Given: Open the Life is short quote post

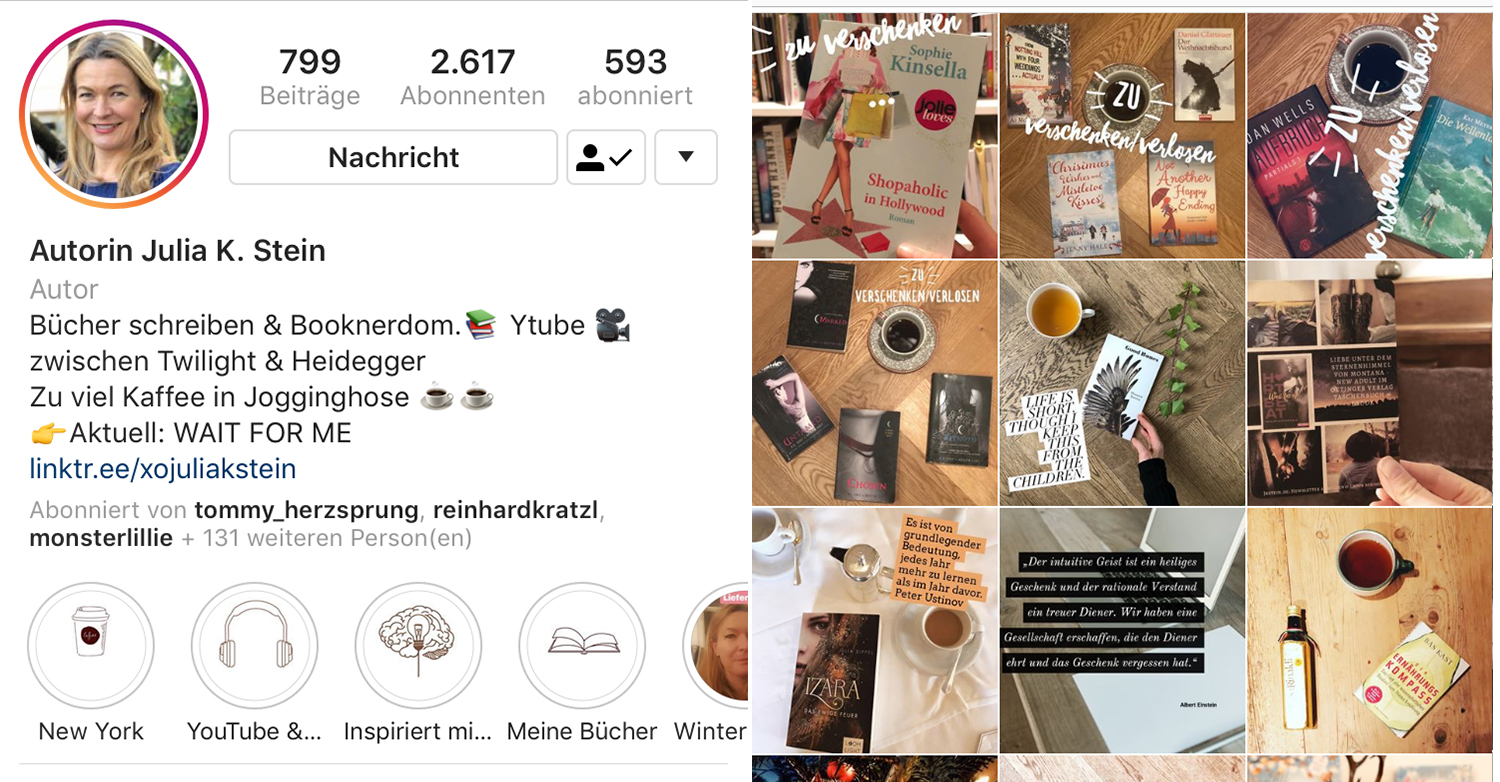Looking at the screenshot, I should pos(1122,382).
